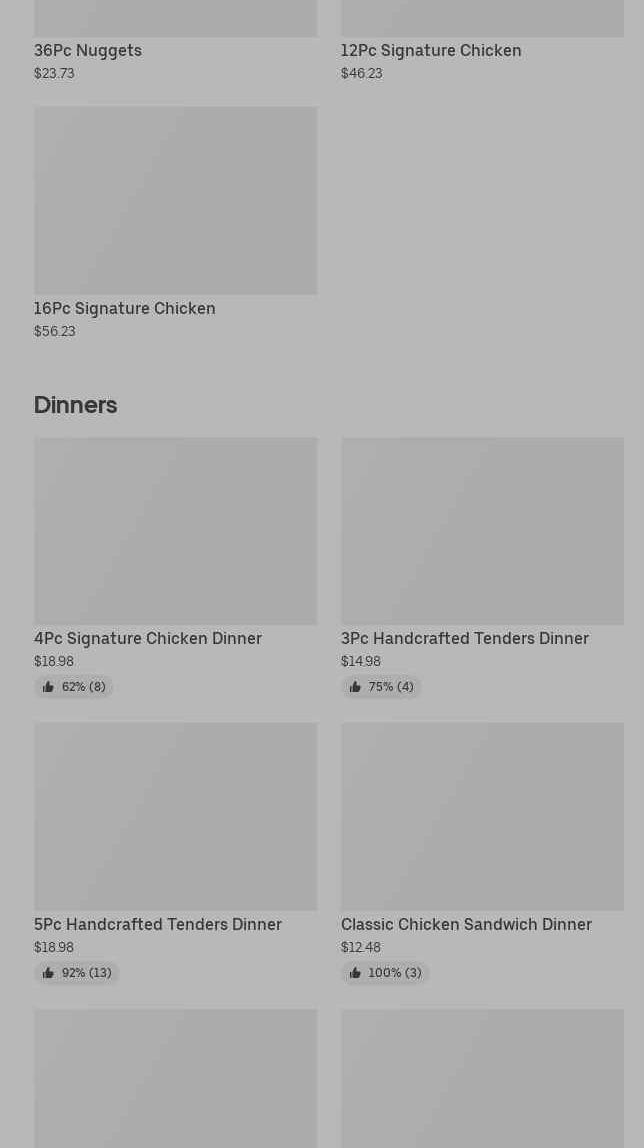This screenshot has height=1148, width=644.
Task: Select the 12Pc Signature Chicken item
Action: pyautogui.click(x=482, y=41)
